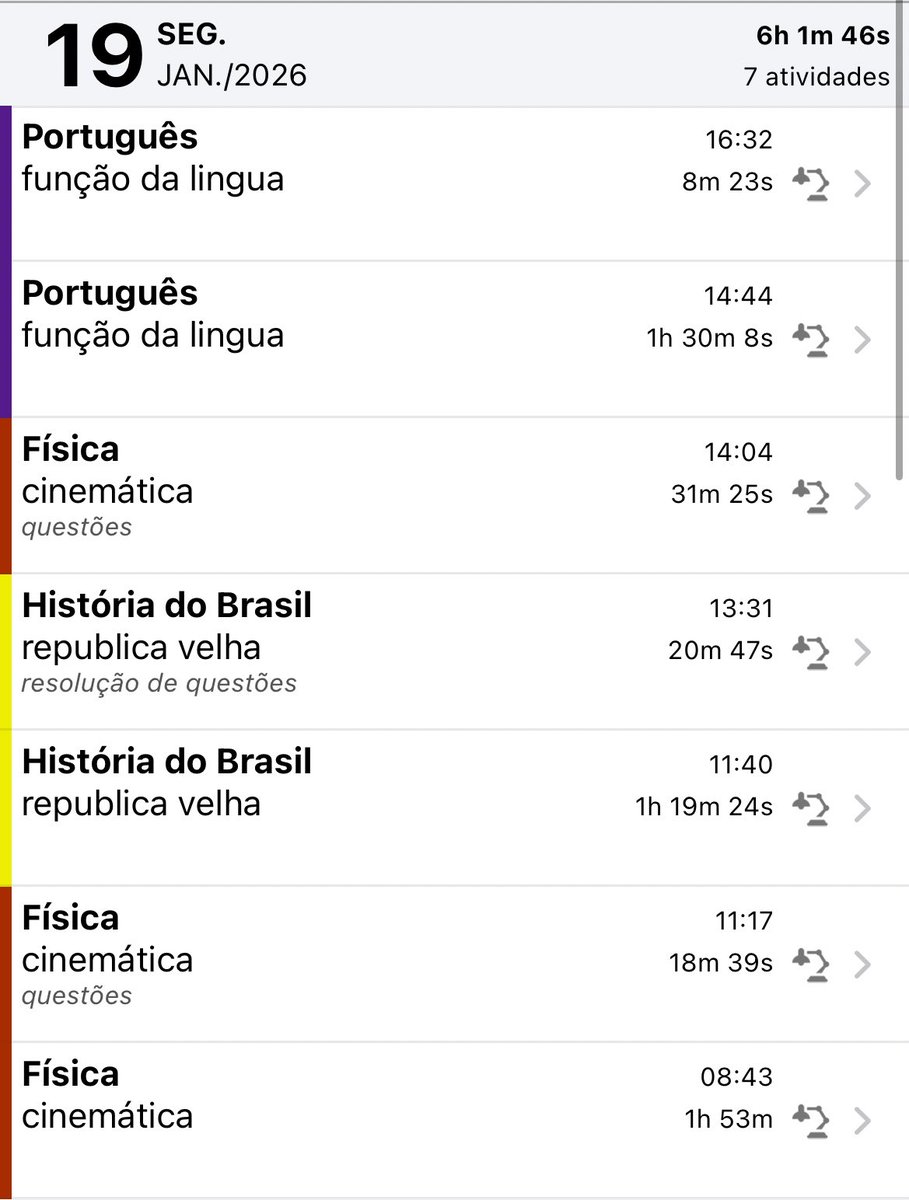Show the História do Brasil activity from 11:40
The image size is (909, 1200).
[450, 807]
